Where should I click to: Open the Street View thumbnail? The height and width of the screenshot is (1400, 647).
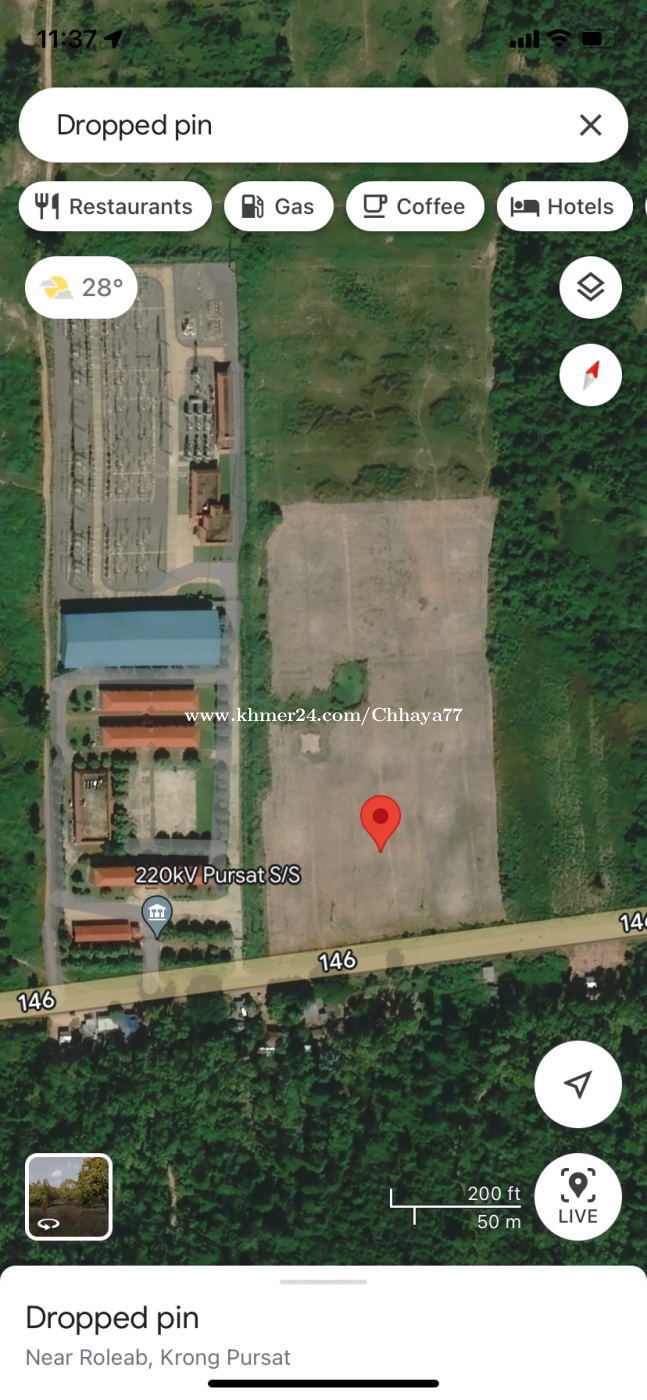[x=69, y=1197]
